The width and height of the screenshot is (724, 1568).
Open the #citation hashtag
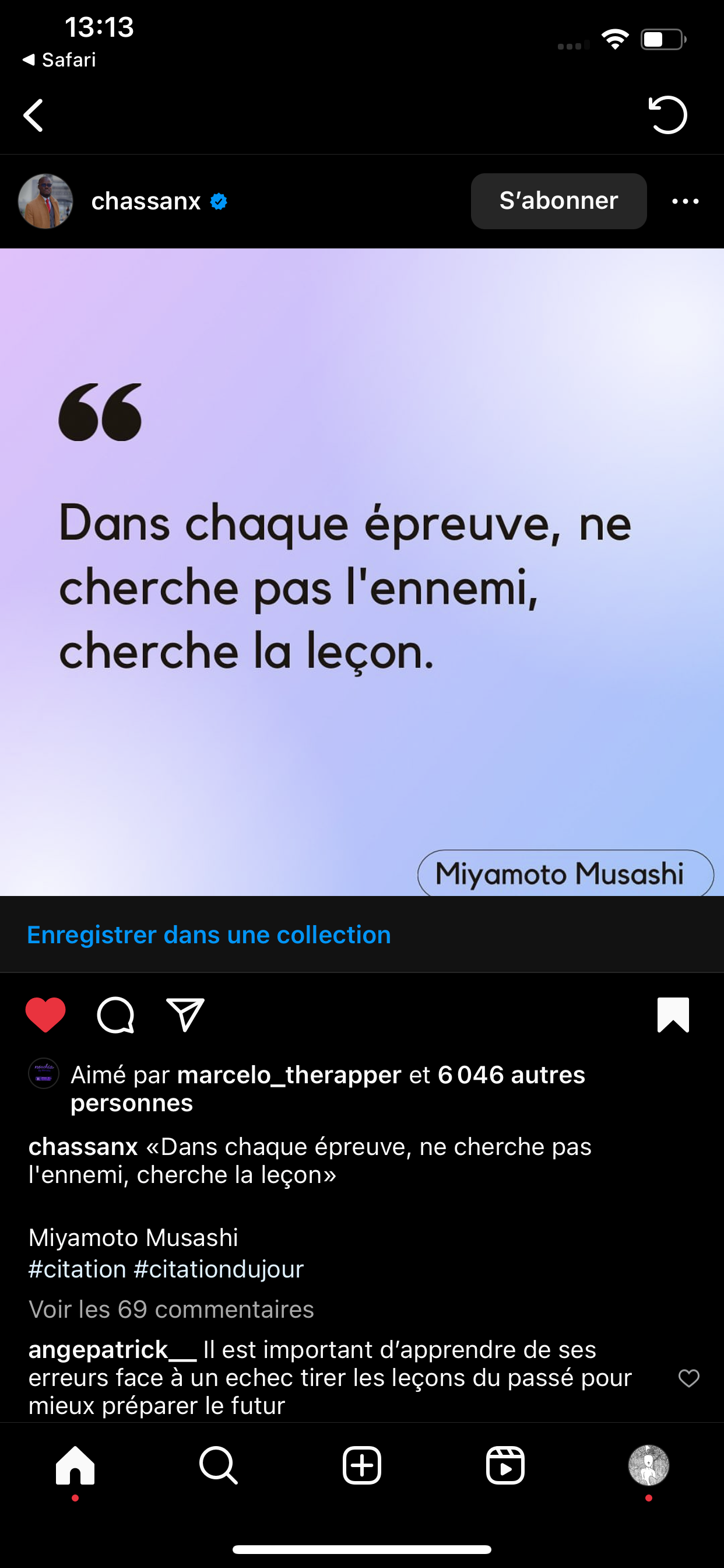point(78,1269)
